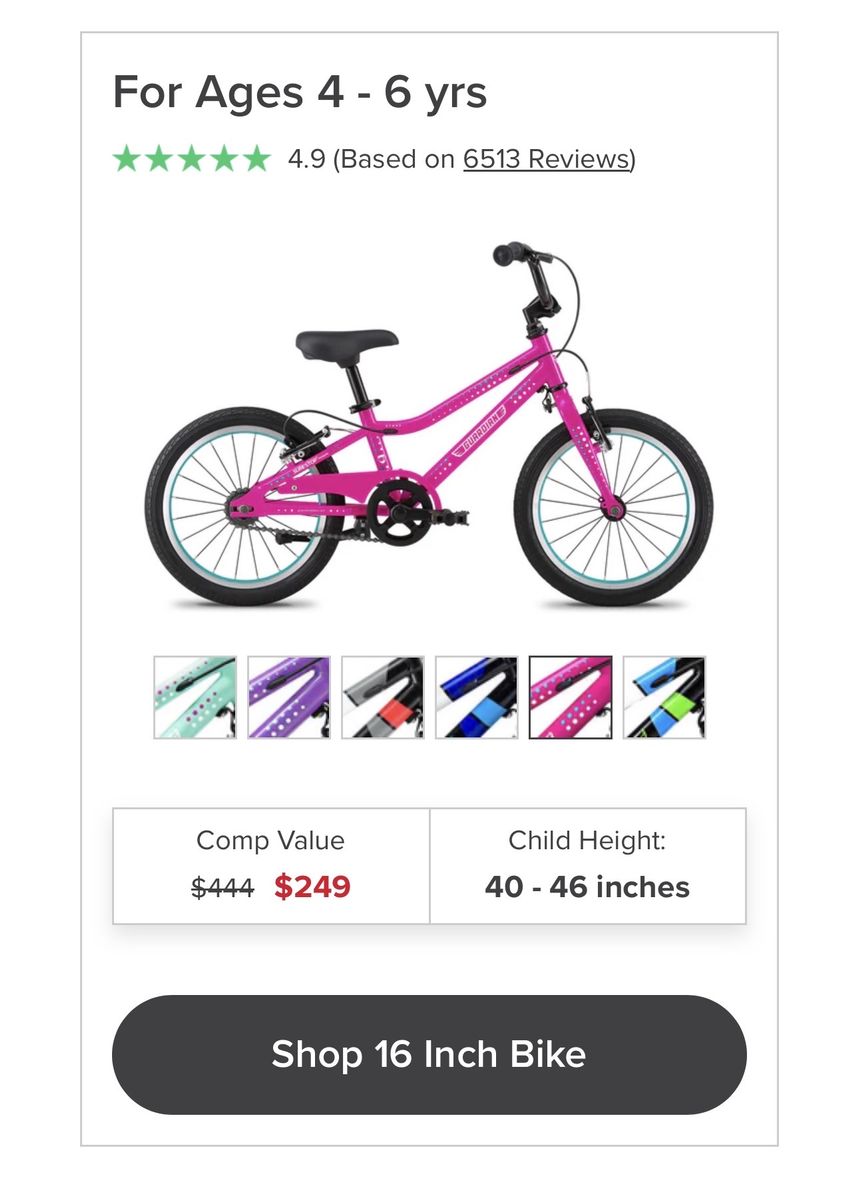Open the 6513 Reviews link

(546, 159)
